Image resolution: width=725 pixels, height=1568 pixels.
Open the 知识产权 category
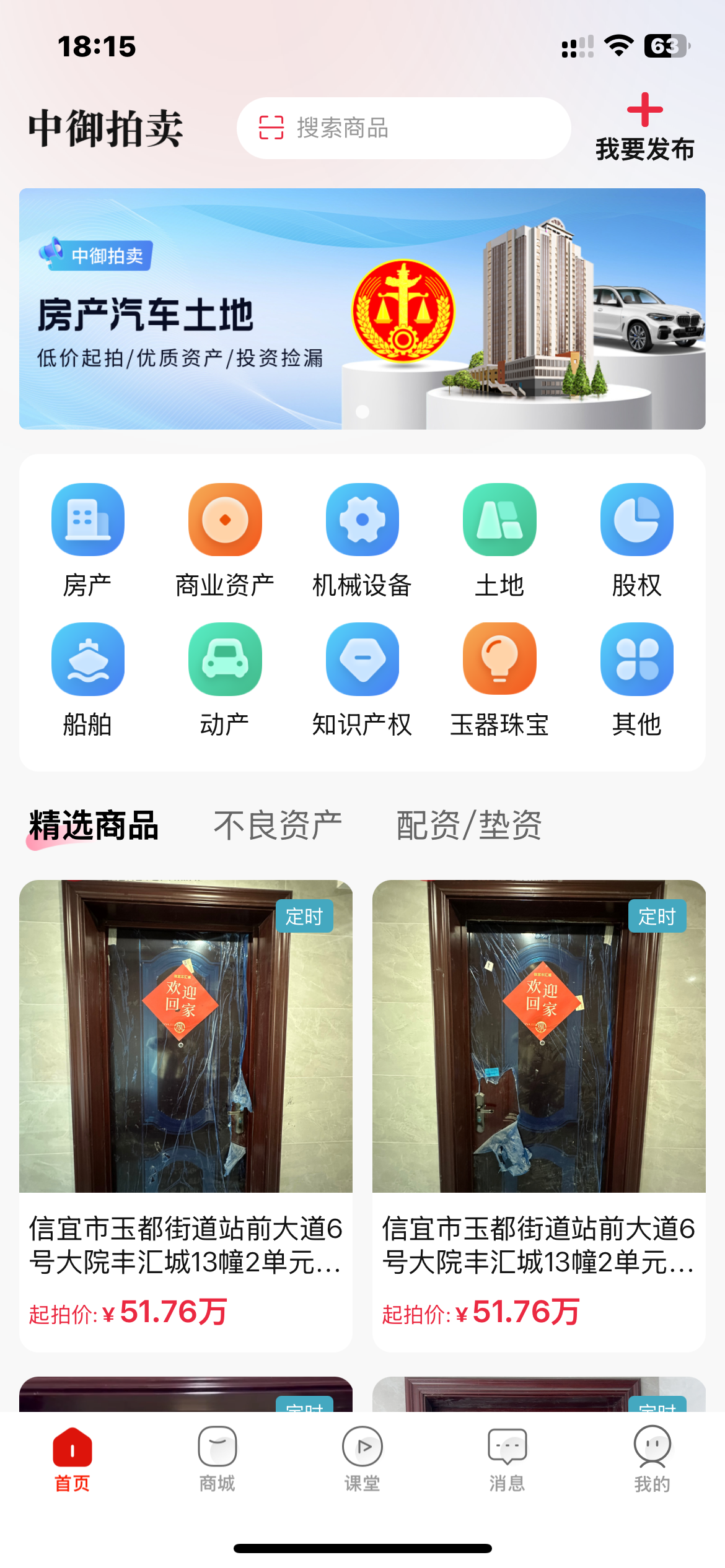(x=362, y=679)
